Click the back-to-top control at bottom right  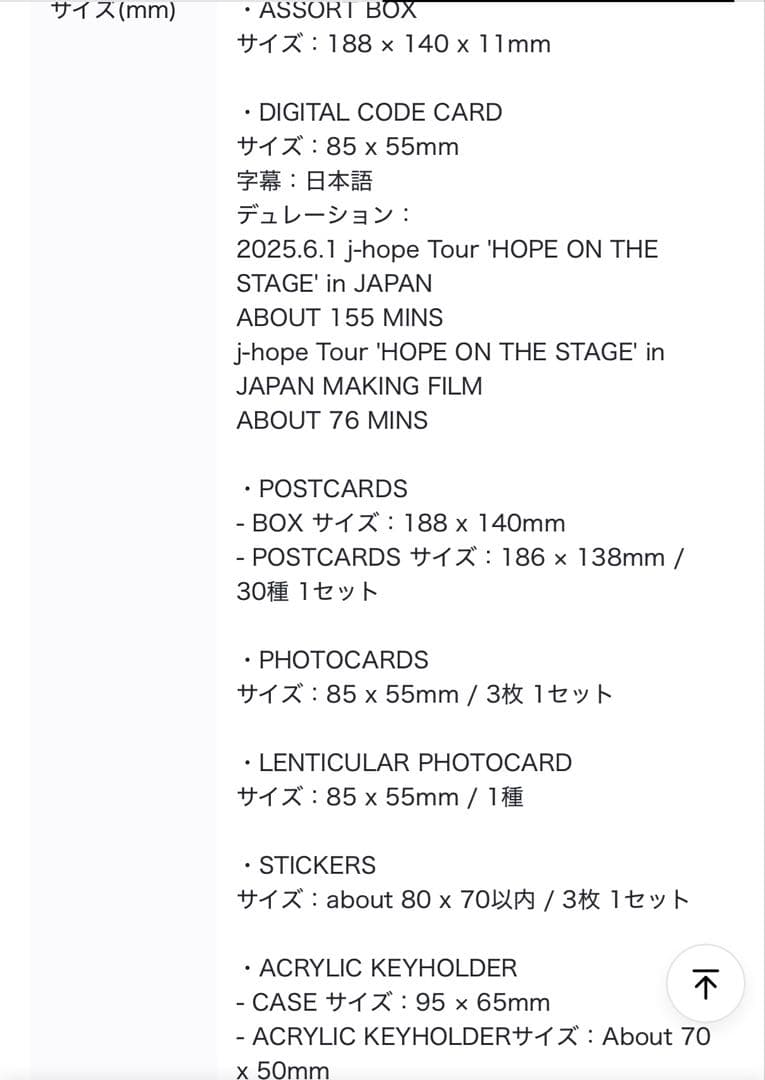point(707,984)
